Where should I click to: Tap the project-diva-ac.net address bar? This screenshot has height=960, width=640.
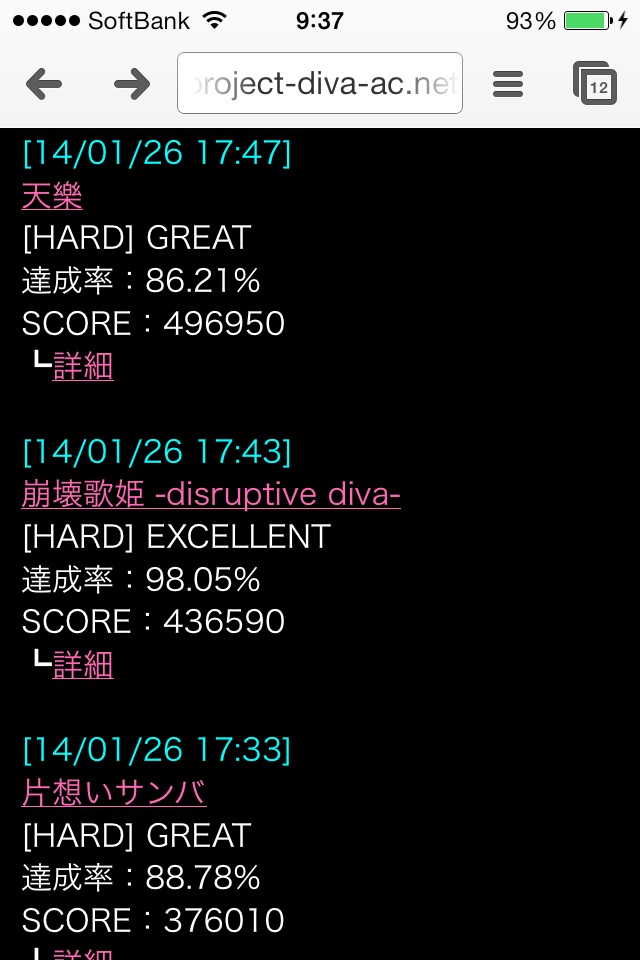320,84
